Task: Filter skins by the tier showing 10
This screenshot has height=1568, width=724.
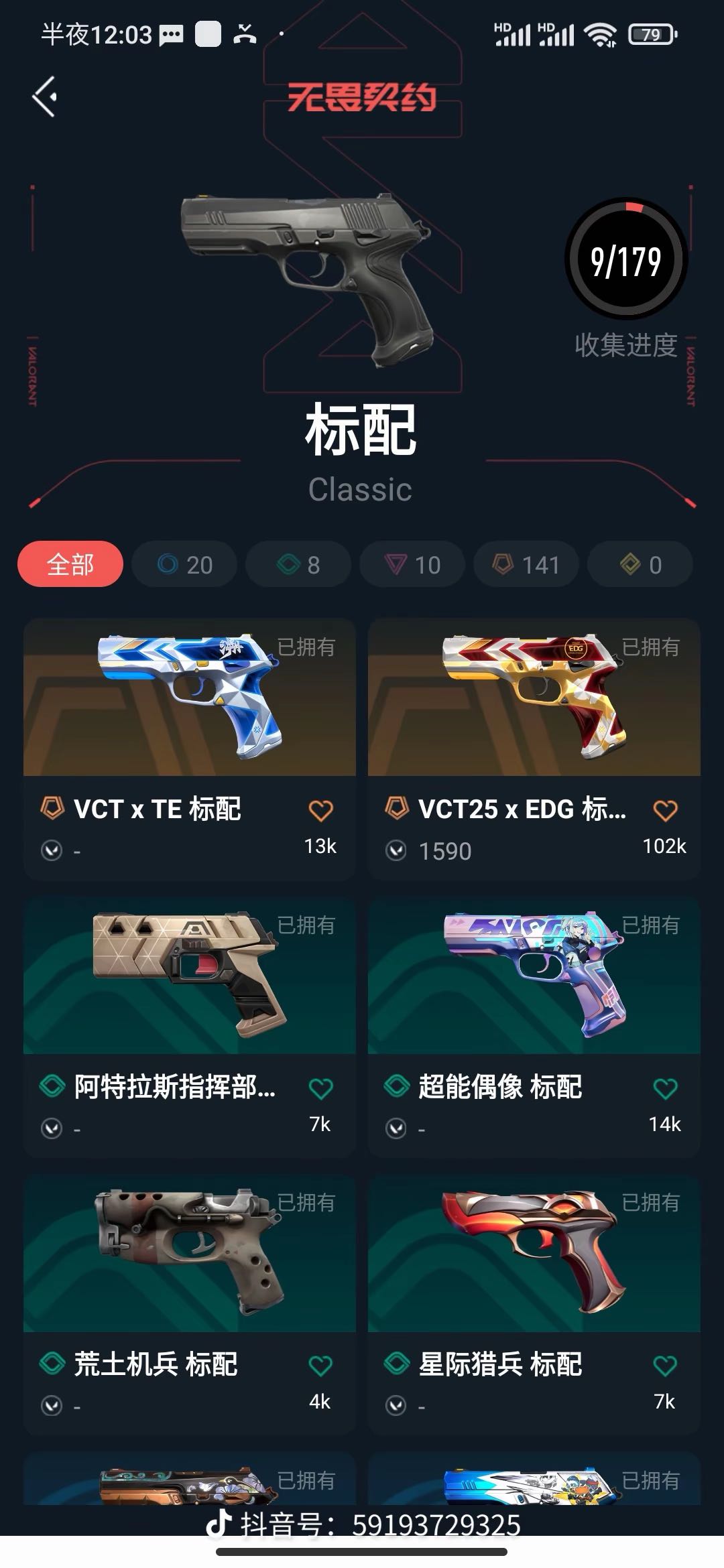Action: pos(412,564)
